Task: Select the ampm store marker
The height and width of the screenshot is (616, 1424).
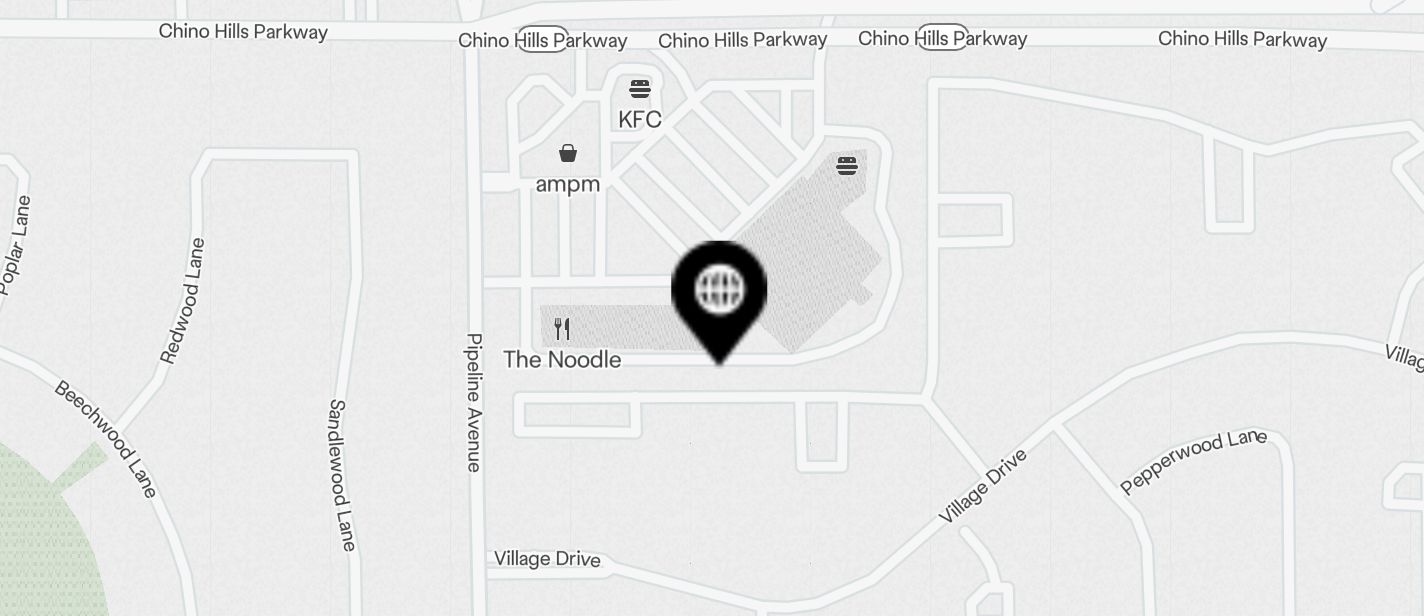Action: click(567, 154)
